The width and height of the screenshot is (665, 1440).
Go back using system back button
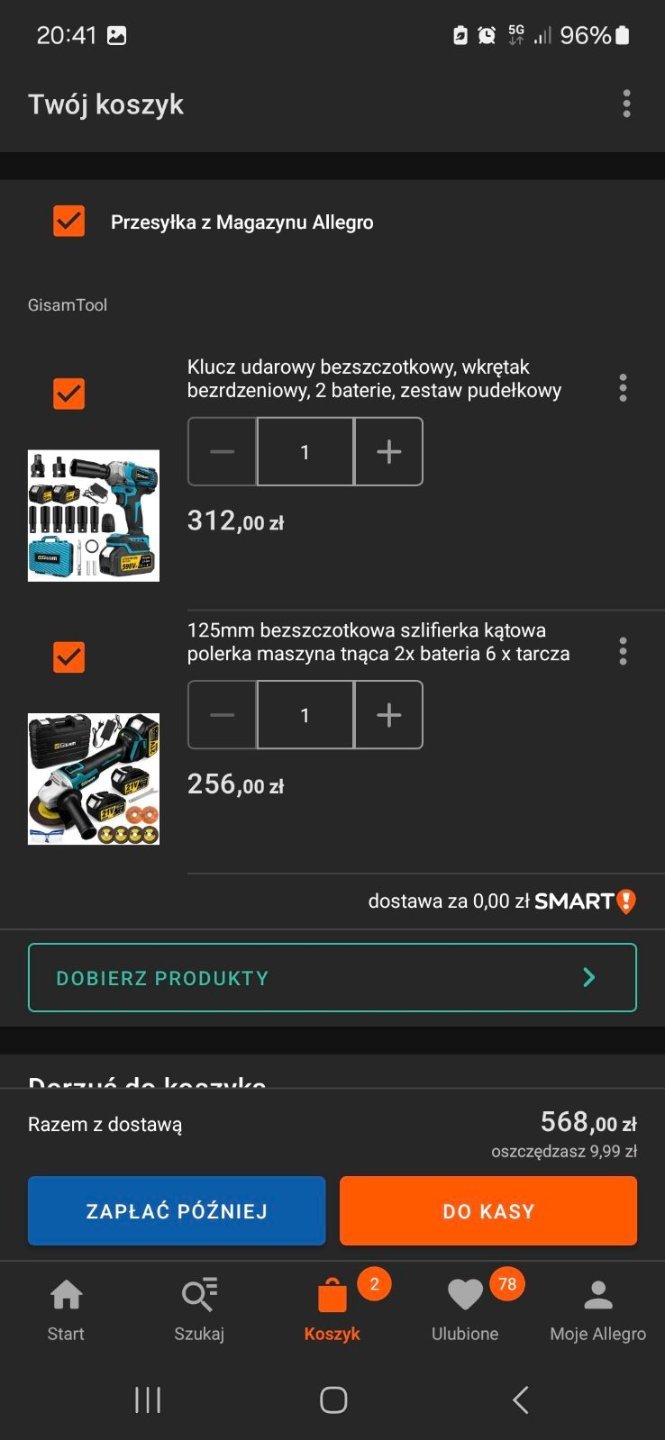(x=520, y=1400)
